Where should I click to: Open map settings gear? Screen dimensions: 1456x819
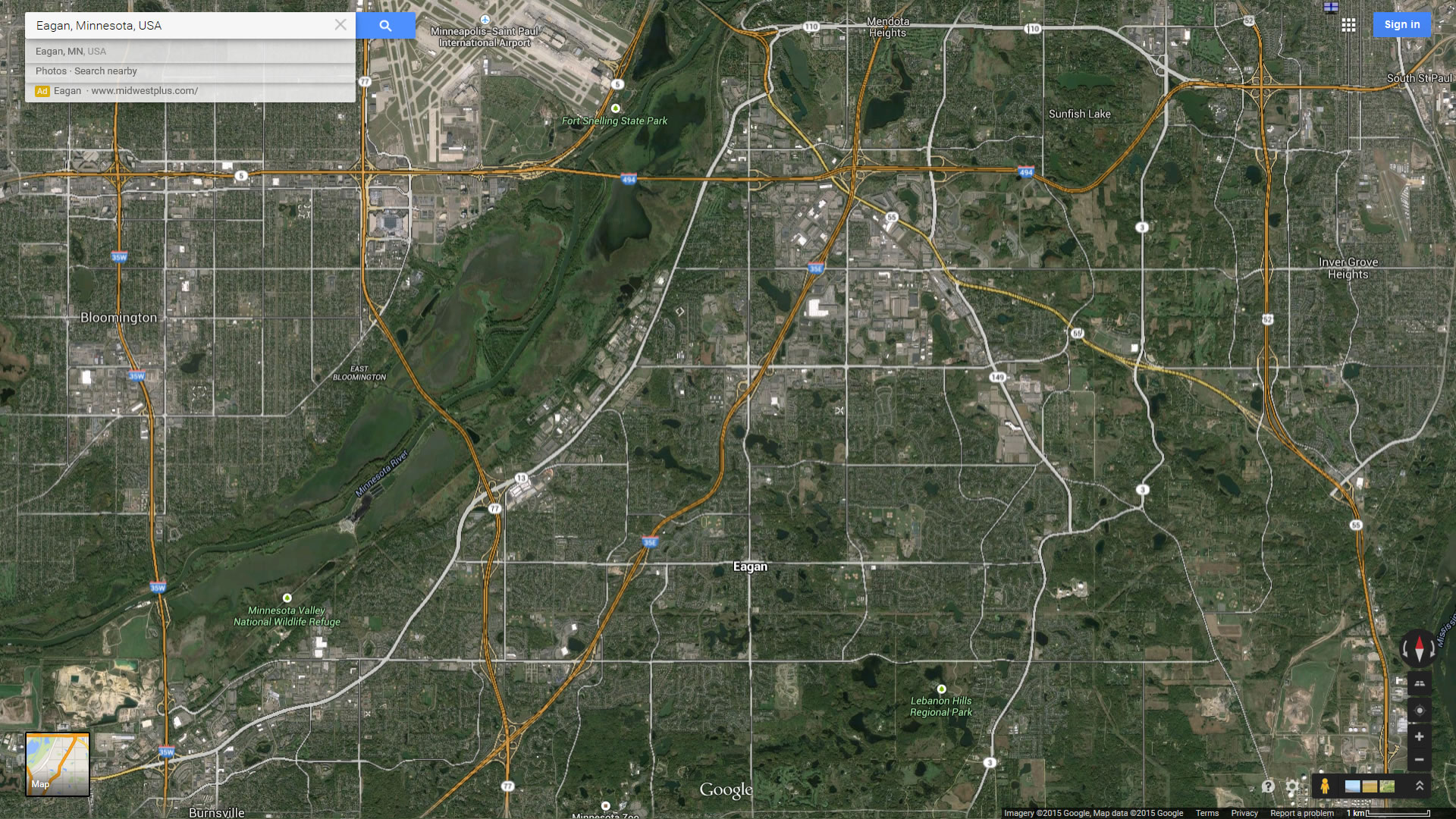tap(1291, 786)
